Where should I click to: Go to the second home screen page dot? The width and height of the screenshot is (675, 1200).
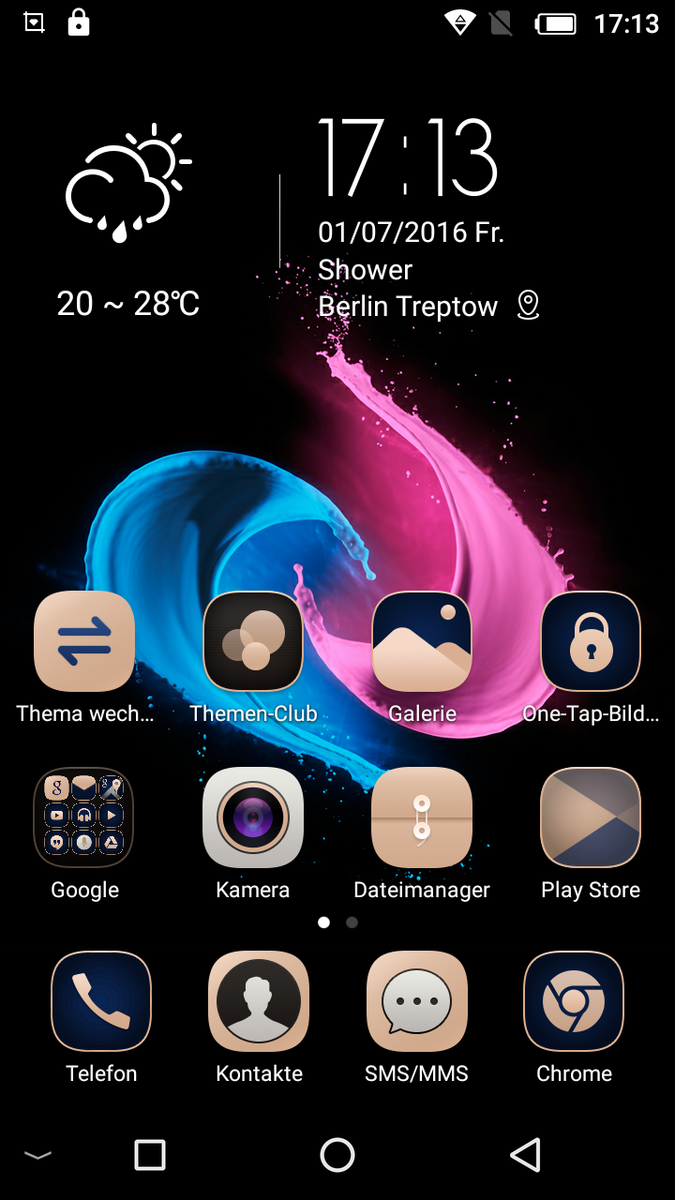(x=352, y=923)
